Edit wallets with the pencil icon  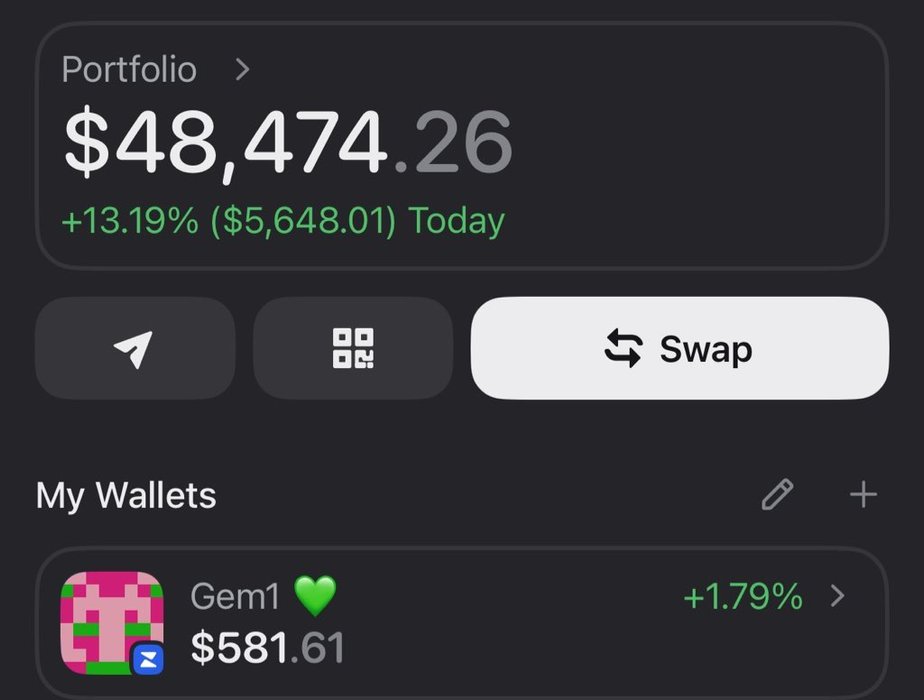pos(777,494)
